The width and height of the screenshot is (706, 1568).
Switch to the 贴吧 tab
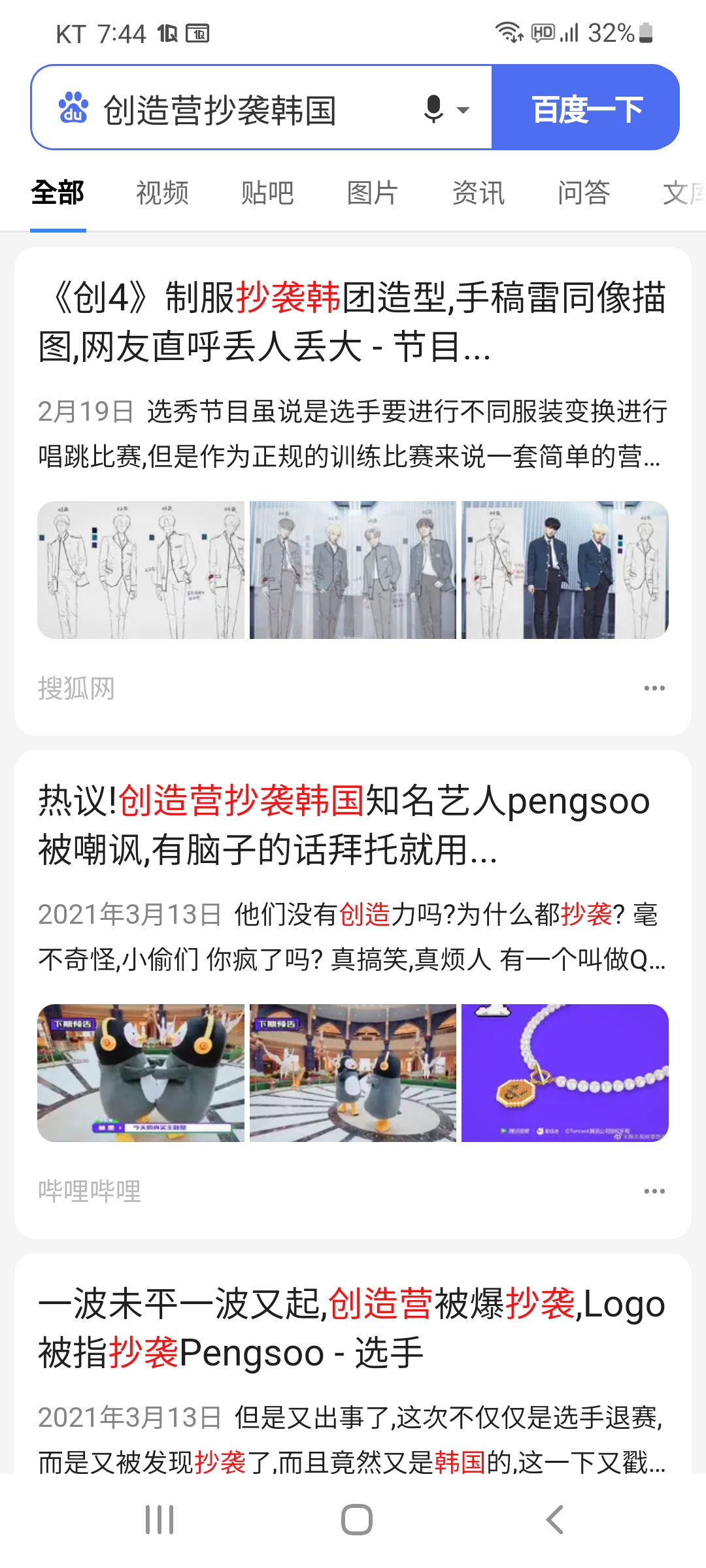(267, 193)
